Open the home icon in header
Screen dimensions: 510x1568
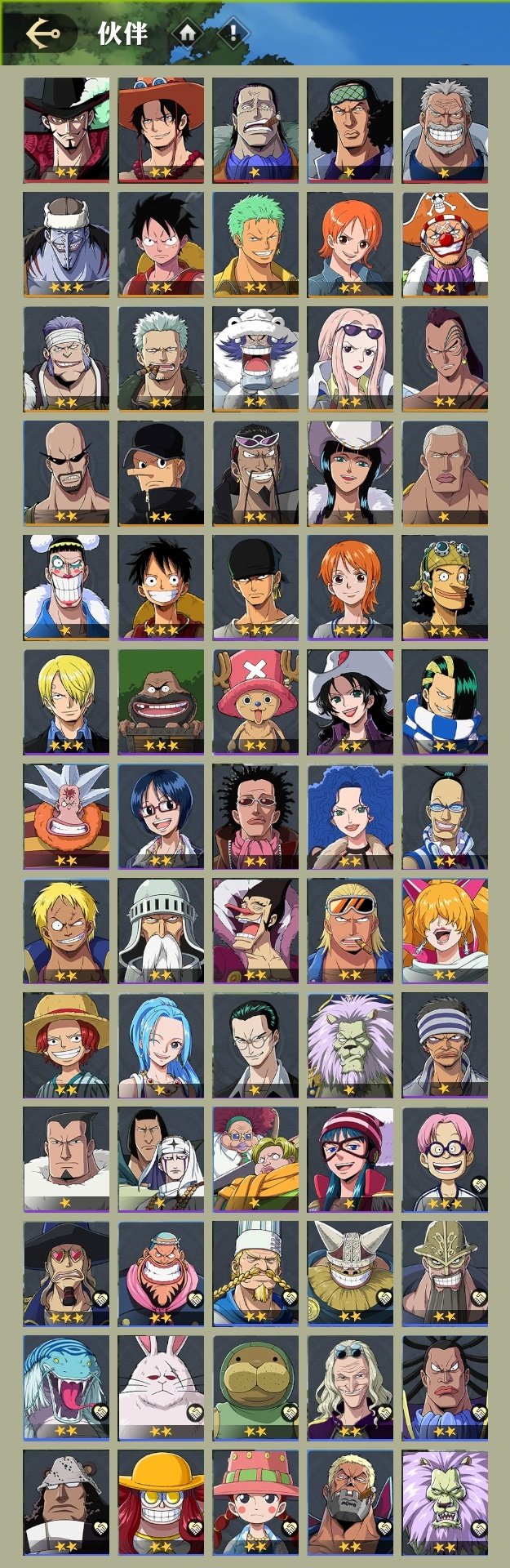tap(188, 33)
